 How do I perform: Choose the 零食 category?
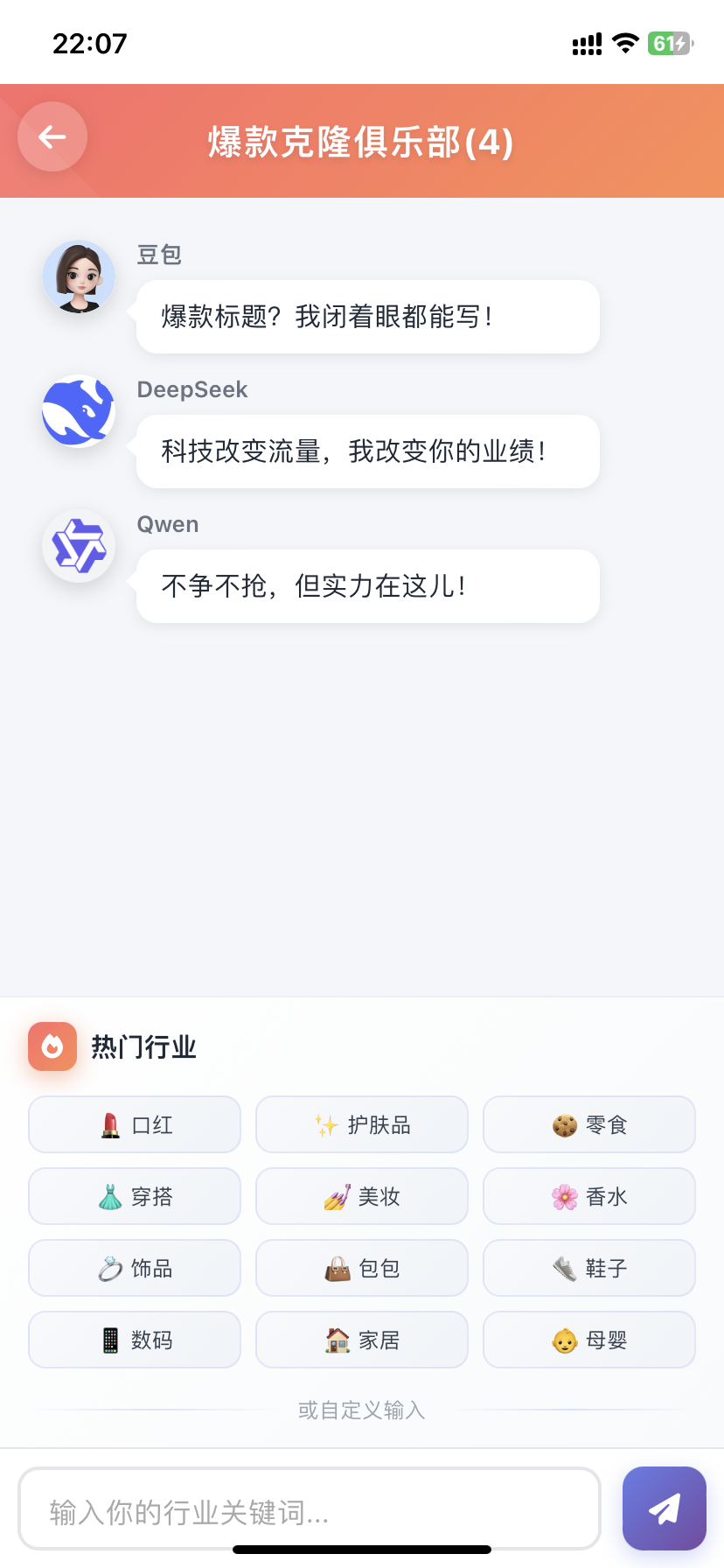[x=588, y=1124]
